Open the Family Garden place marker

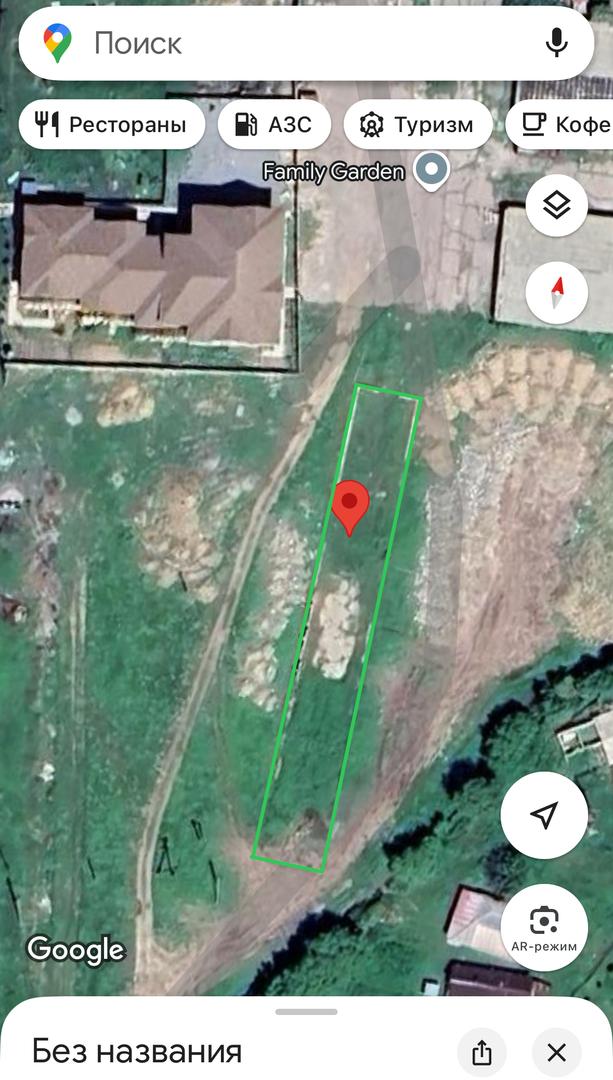432,172
